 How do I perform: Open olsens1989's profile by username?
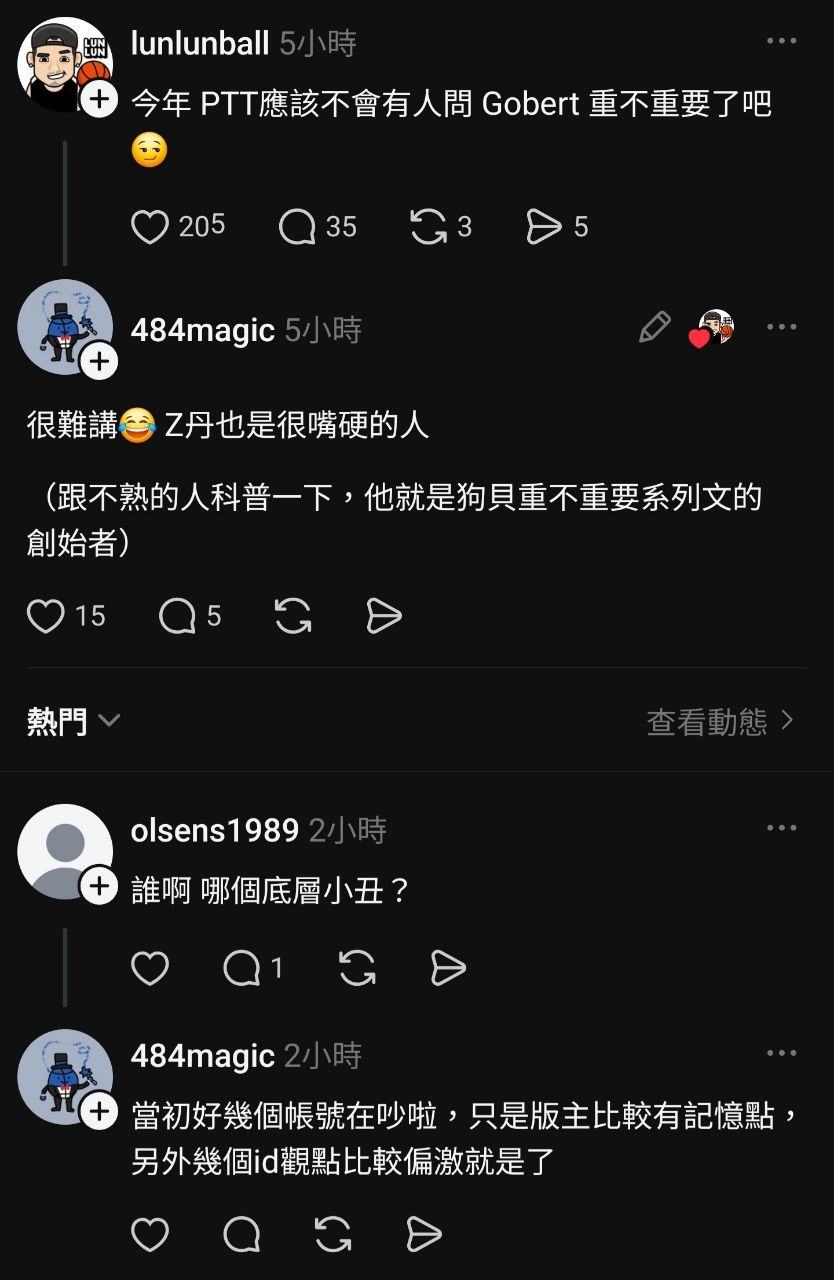[215, 829]
